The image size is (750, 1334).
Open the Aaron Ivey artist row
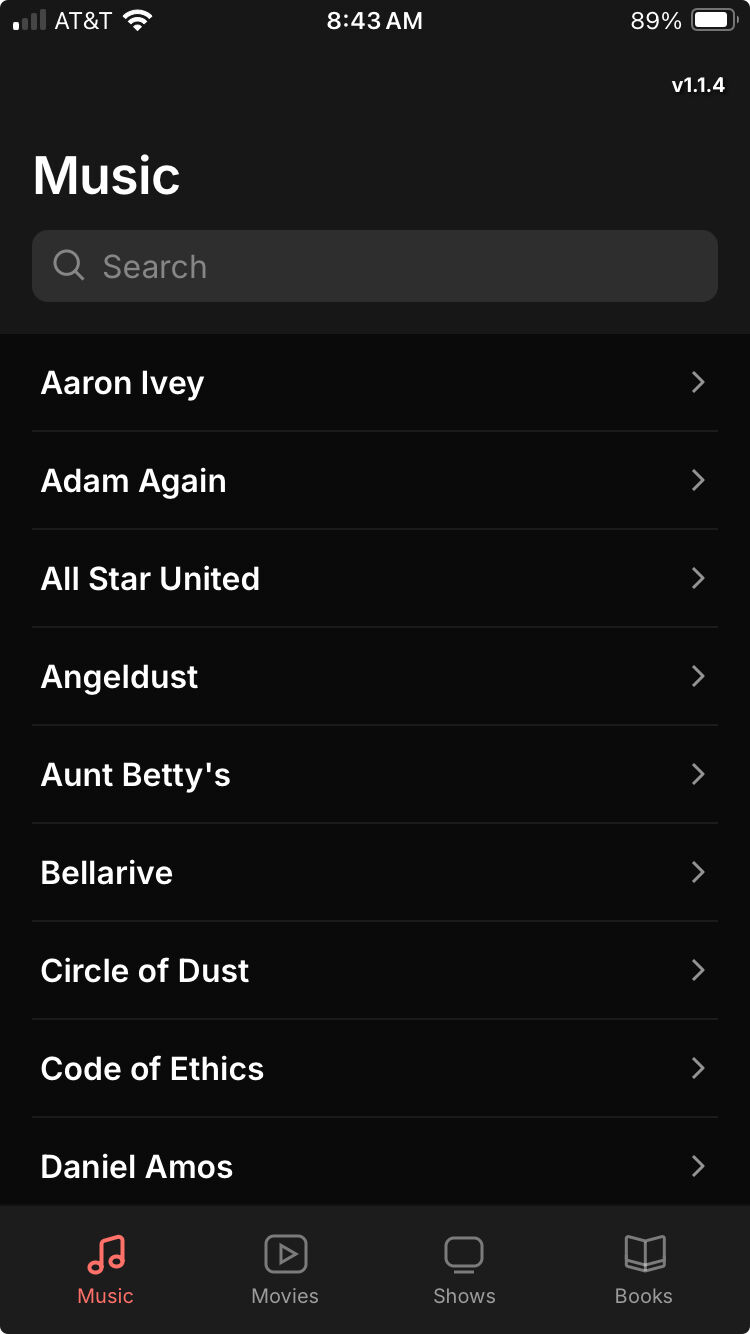click(x=375, y=383)
